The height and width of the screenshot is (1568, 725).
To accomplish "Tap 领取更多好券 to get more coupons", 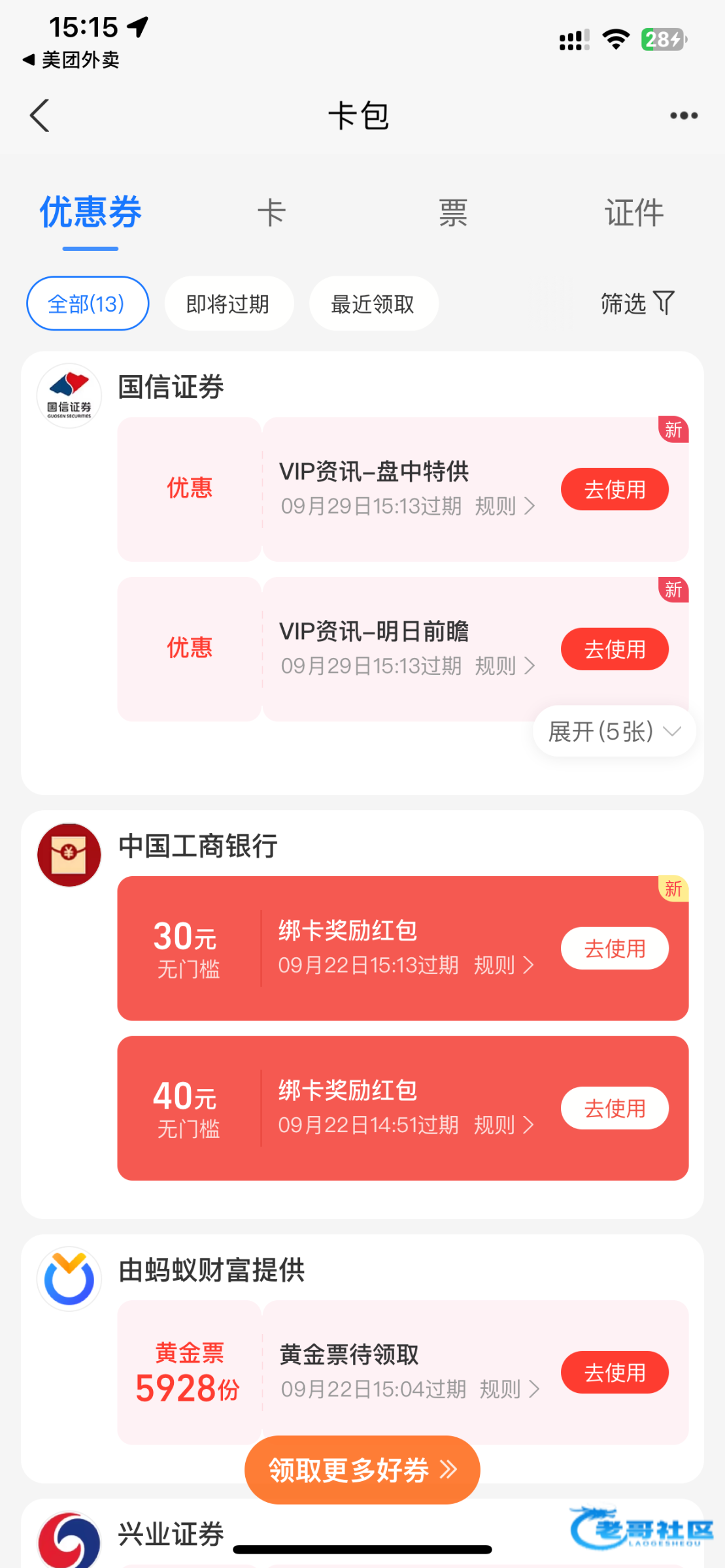I will click(x=362, y=1470).
